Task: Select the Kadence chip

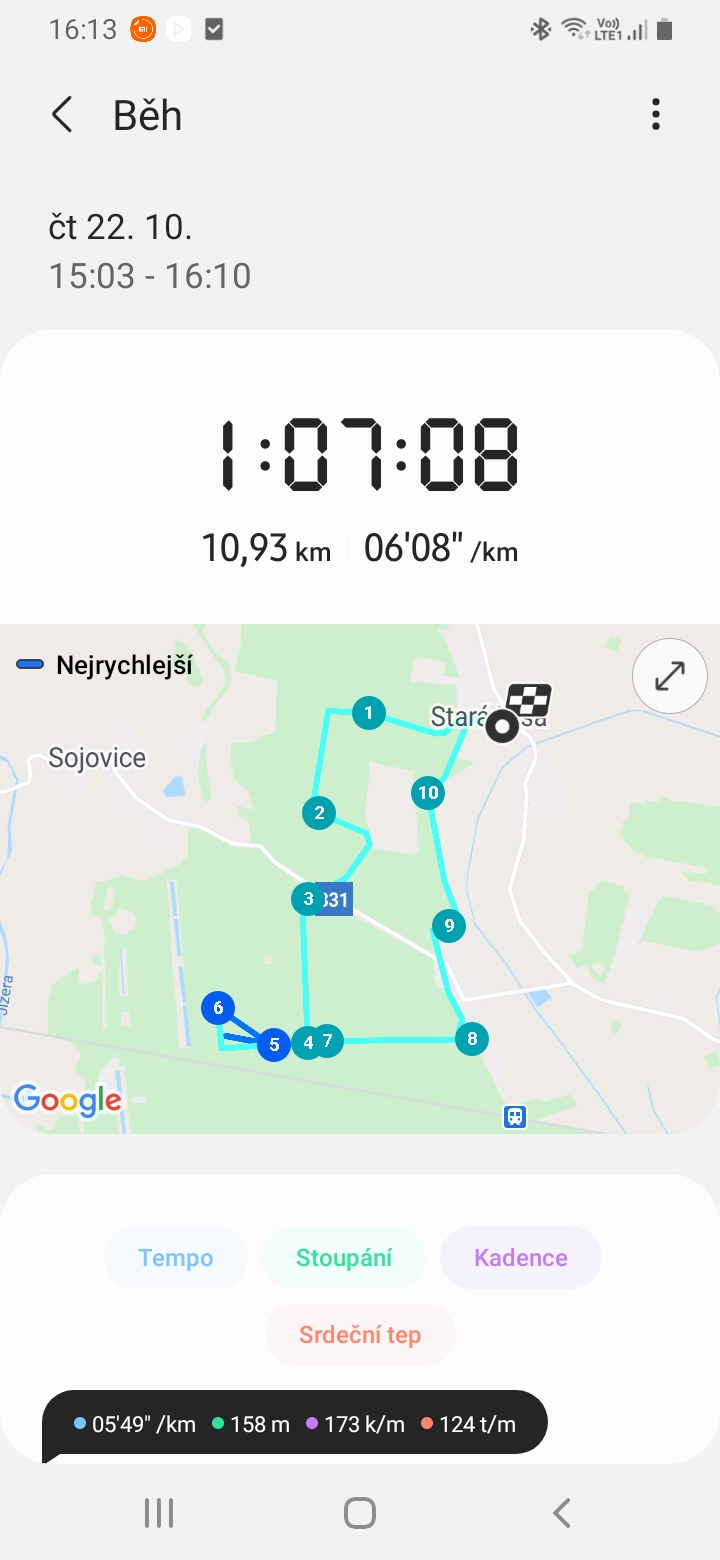Action: 521,1257
